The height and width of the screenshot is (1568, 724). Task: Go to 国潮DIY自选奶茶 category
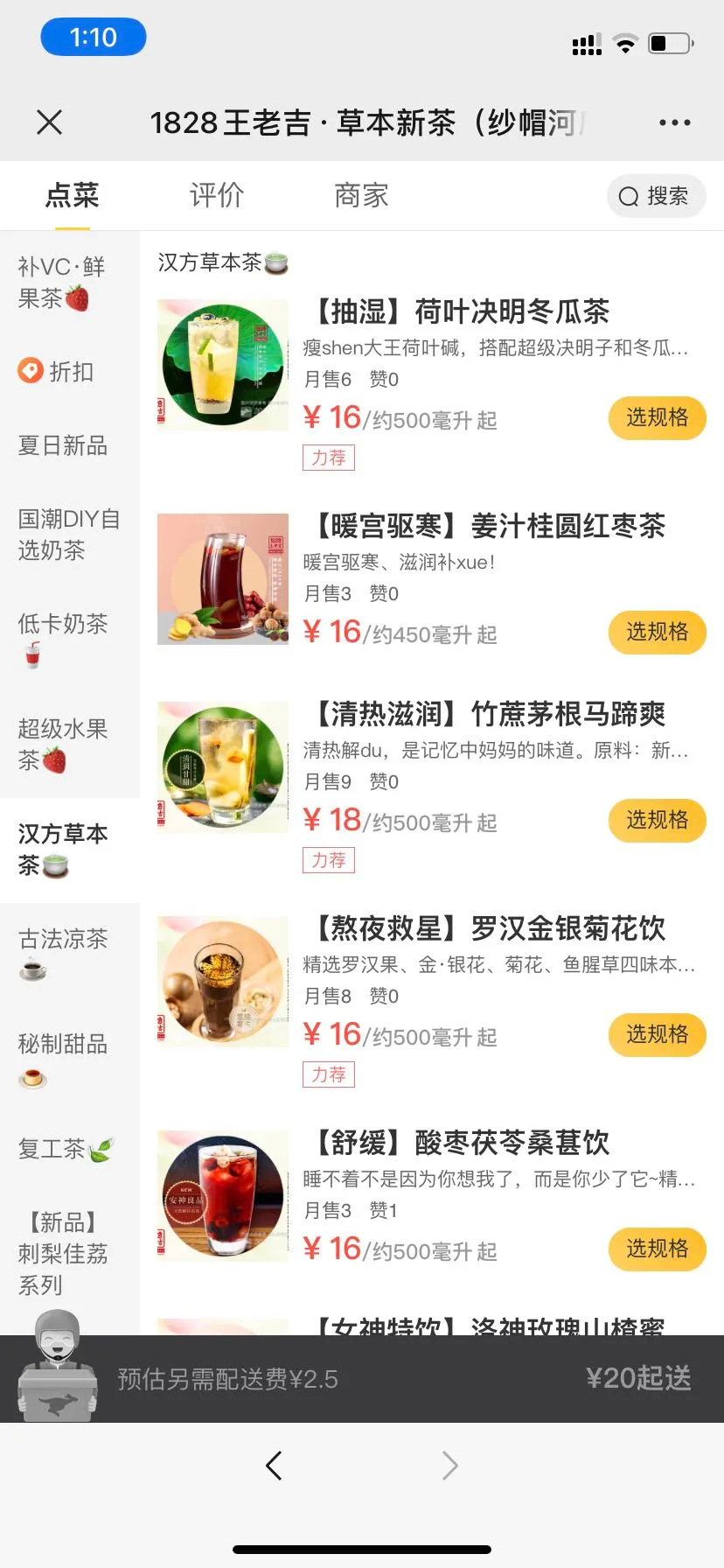(68, 535)
